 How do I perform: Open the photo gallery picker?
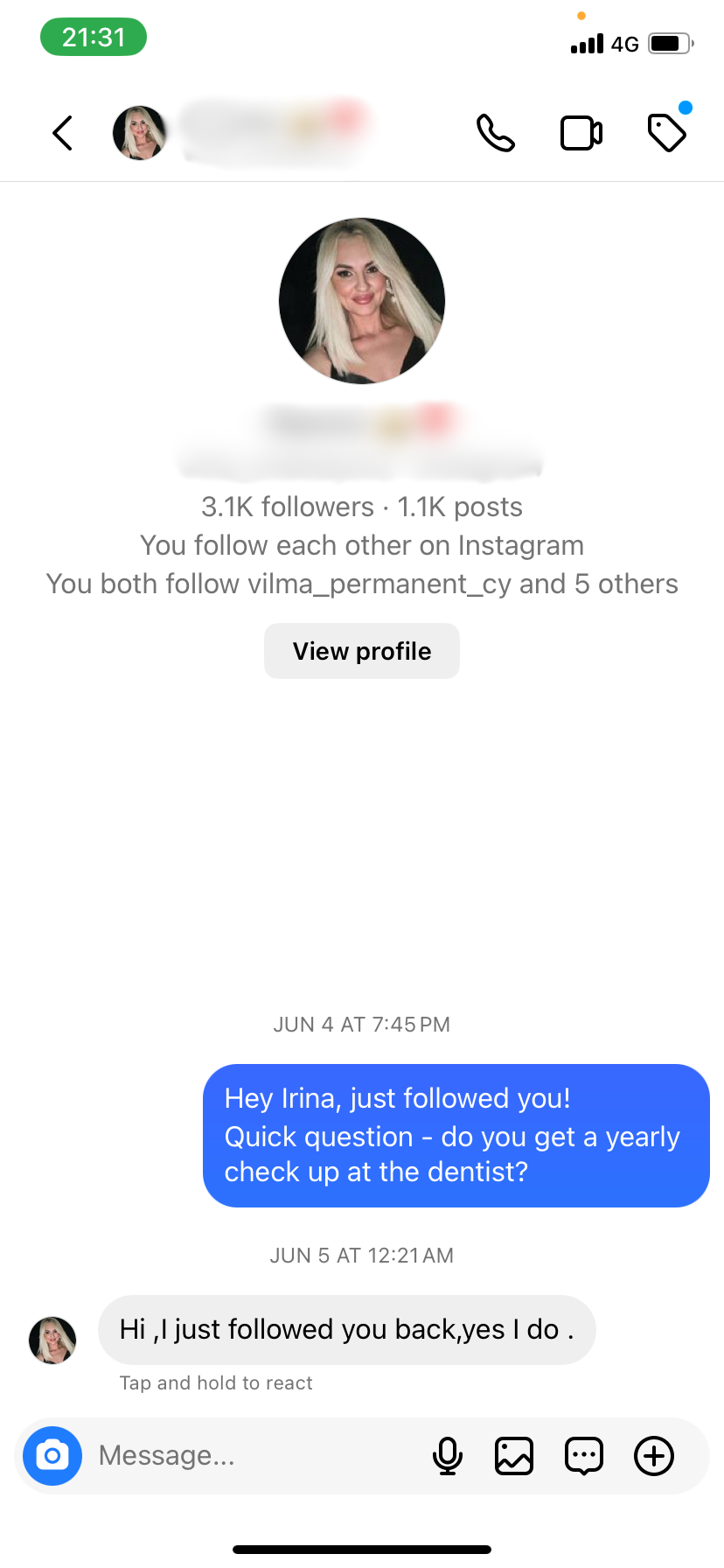pyautogui.click(x=514, y=1456)
